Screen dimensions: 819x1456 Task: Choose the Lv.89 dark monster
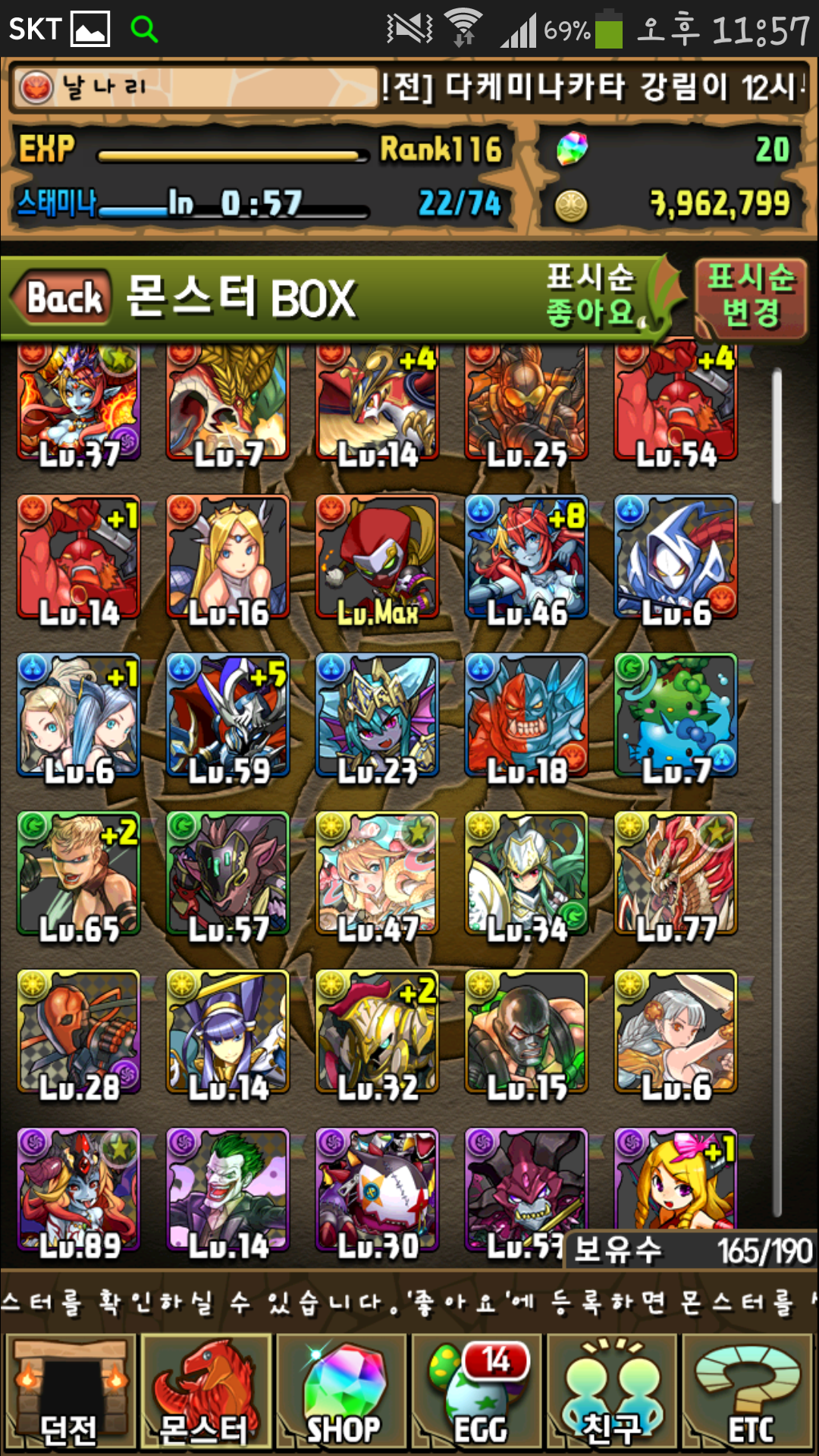pyautogui.click(x=79, y=1189)
